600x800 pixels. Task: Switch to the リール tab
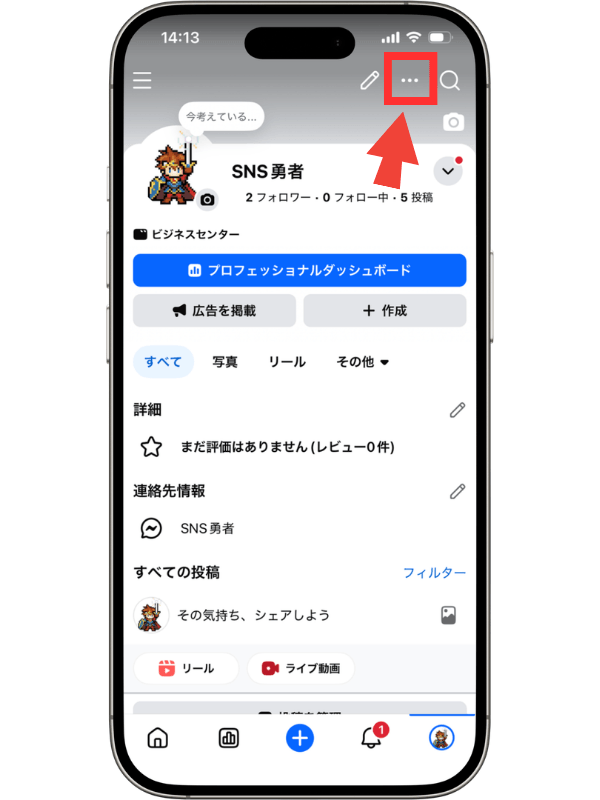point(287,362)
